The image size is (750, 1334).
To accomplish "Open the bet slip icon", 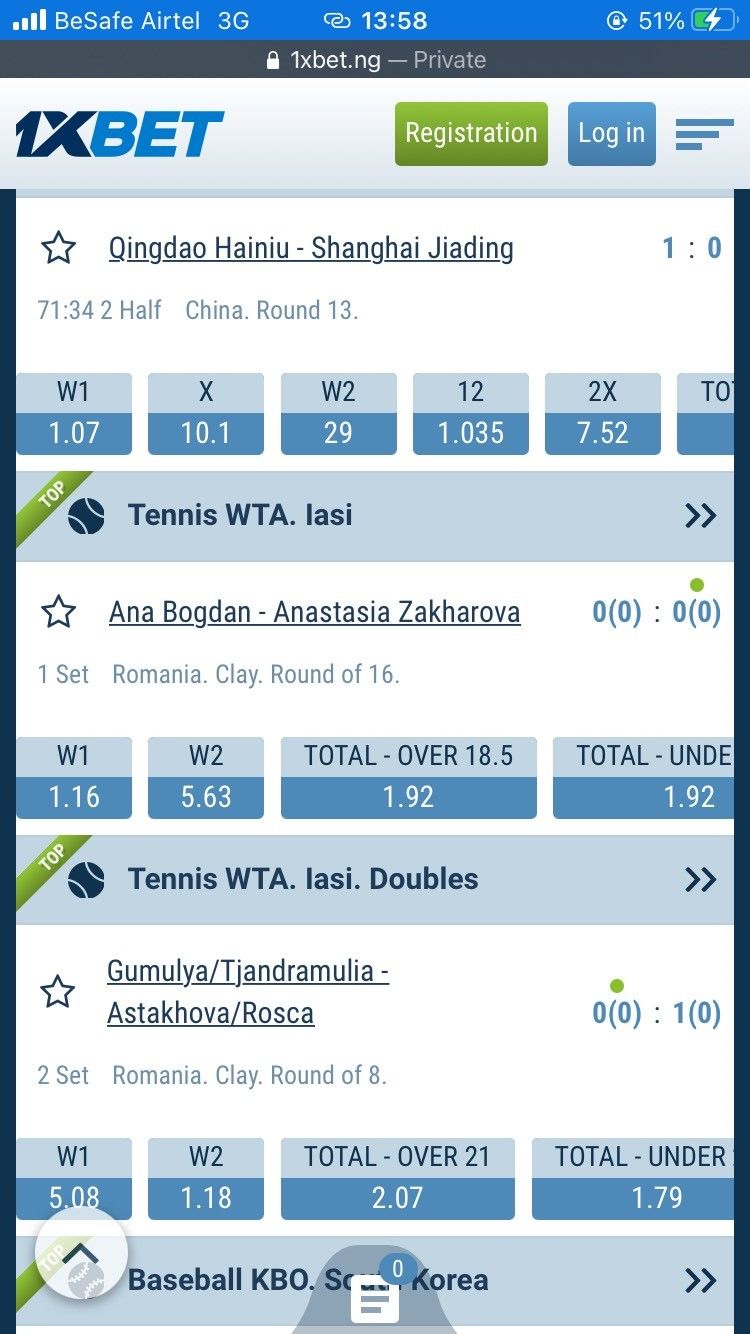I will click(375, 1299).
